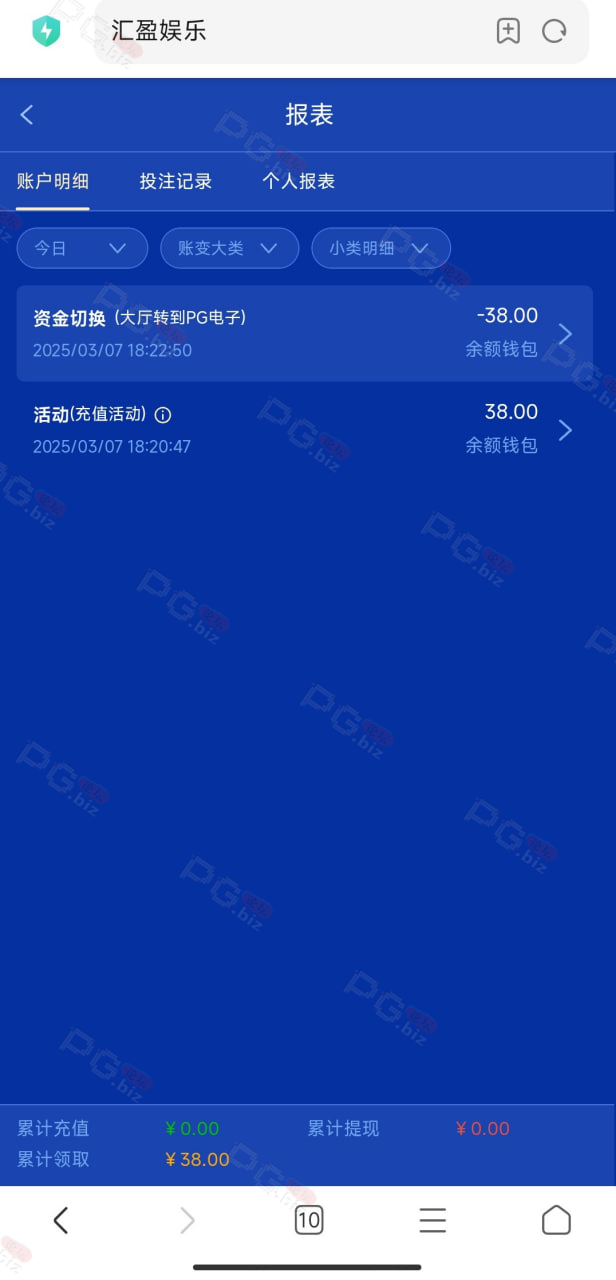This screenshot has width=616, height=1280.
Task: Go back in the browser
Action: click(x=61, y=1220)
